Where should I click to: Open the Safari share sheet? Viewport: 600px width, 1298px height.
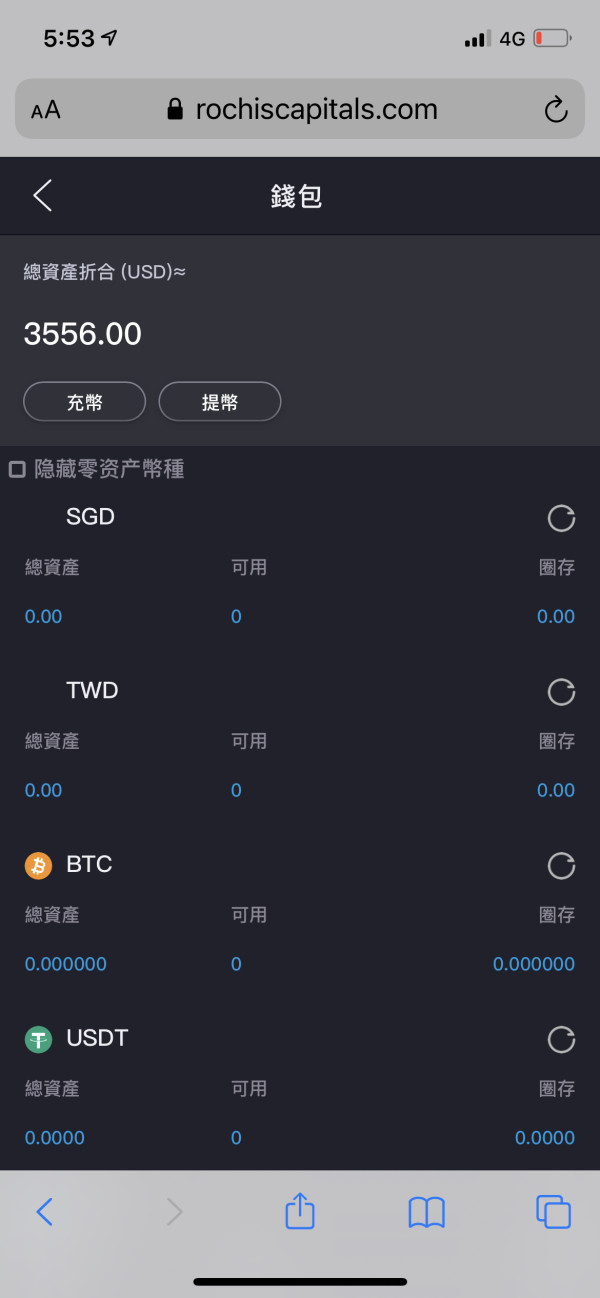(x=300, y=1211)
